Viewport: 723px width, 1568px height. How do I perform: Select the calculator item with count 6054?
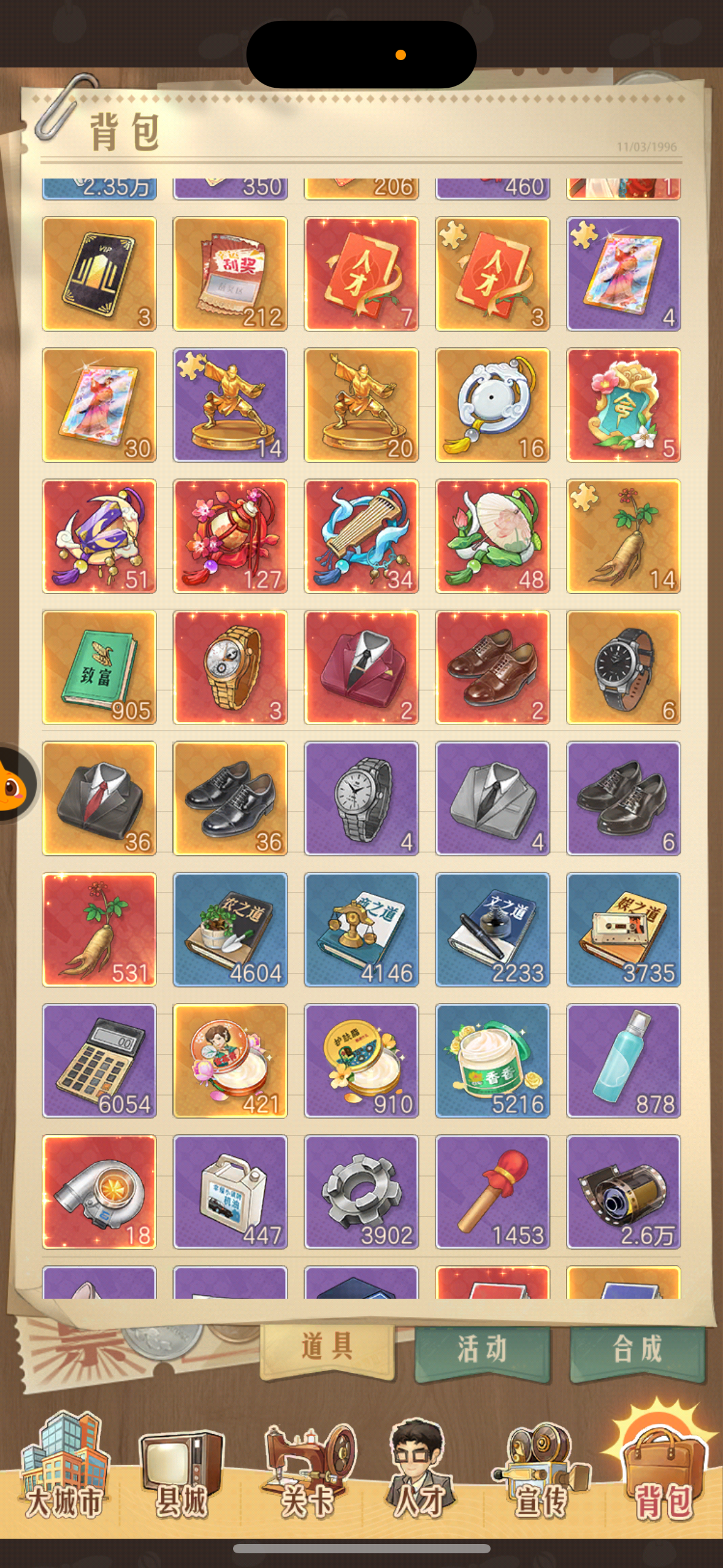(x=99, y=1061)
